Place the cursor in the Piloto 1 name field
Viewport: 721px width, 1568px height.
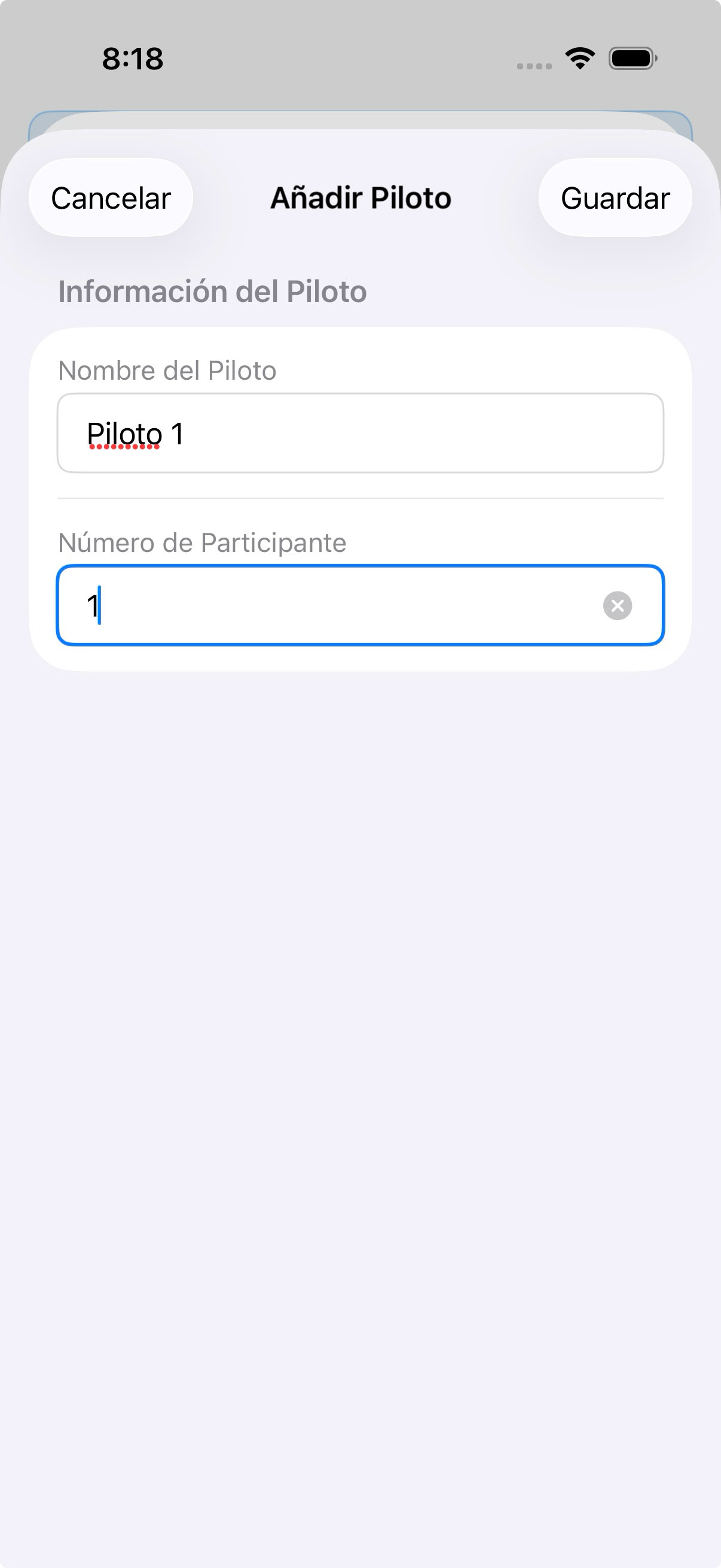tap(359, 434)
